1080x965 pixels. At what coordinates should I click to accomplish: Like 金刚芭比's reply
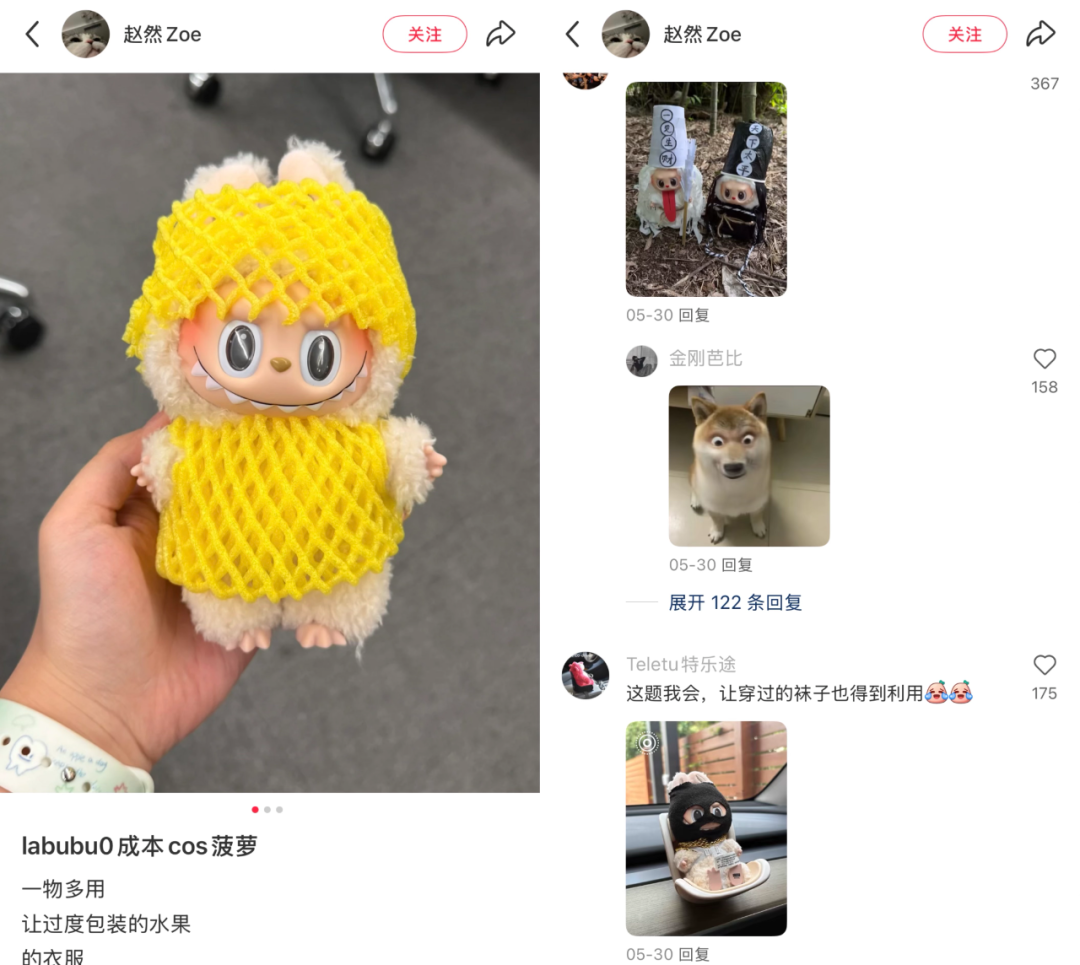click(x=1044, y=359)
